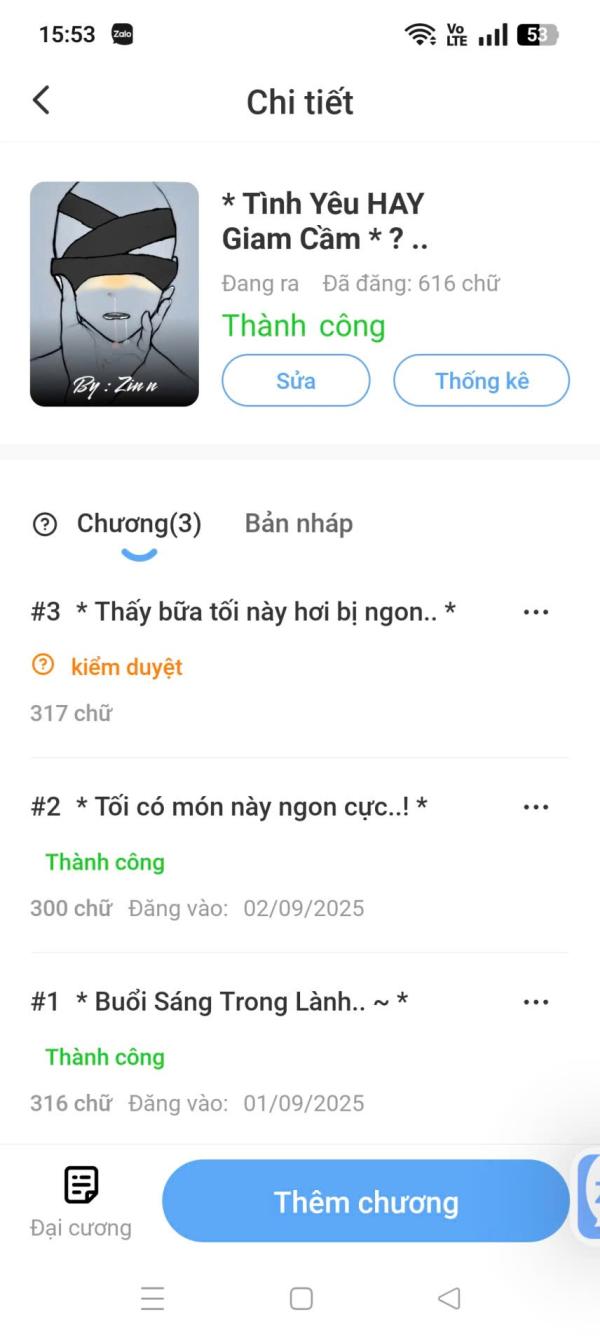Select the Chương(3) tab
Viewport: 600px width, 1340px height.
coord(139,524)
